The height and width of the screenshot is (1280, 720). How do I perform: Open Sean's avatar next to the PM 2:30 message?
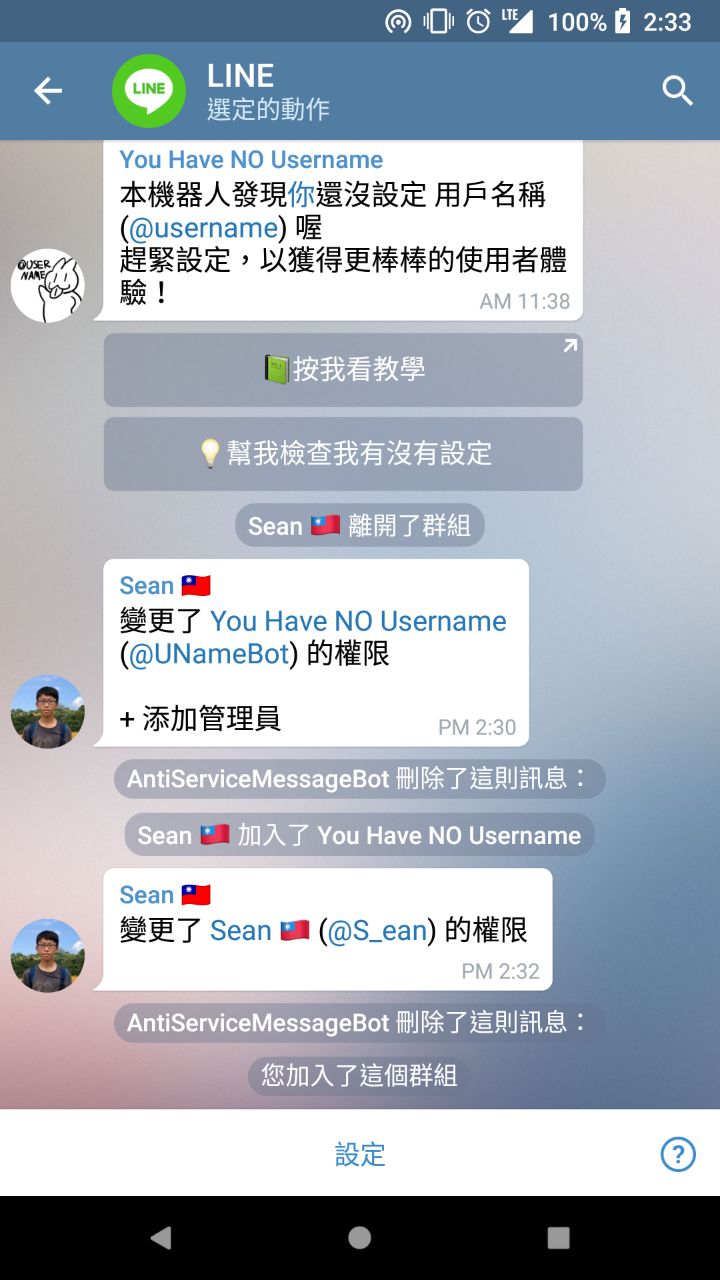(47, 711)
